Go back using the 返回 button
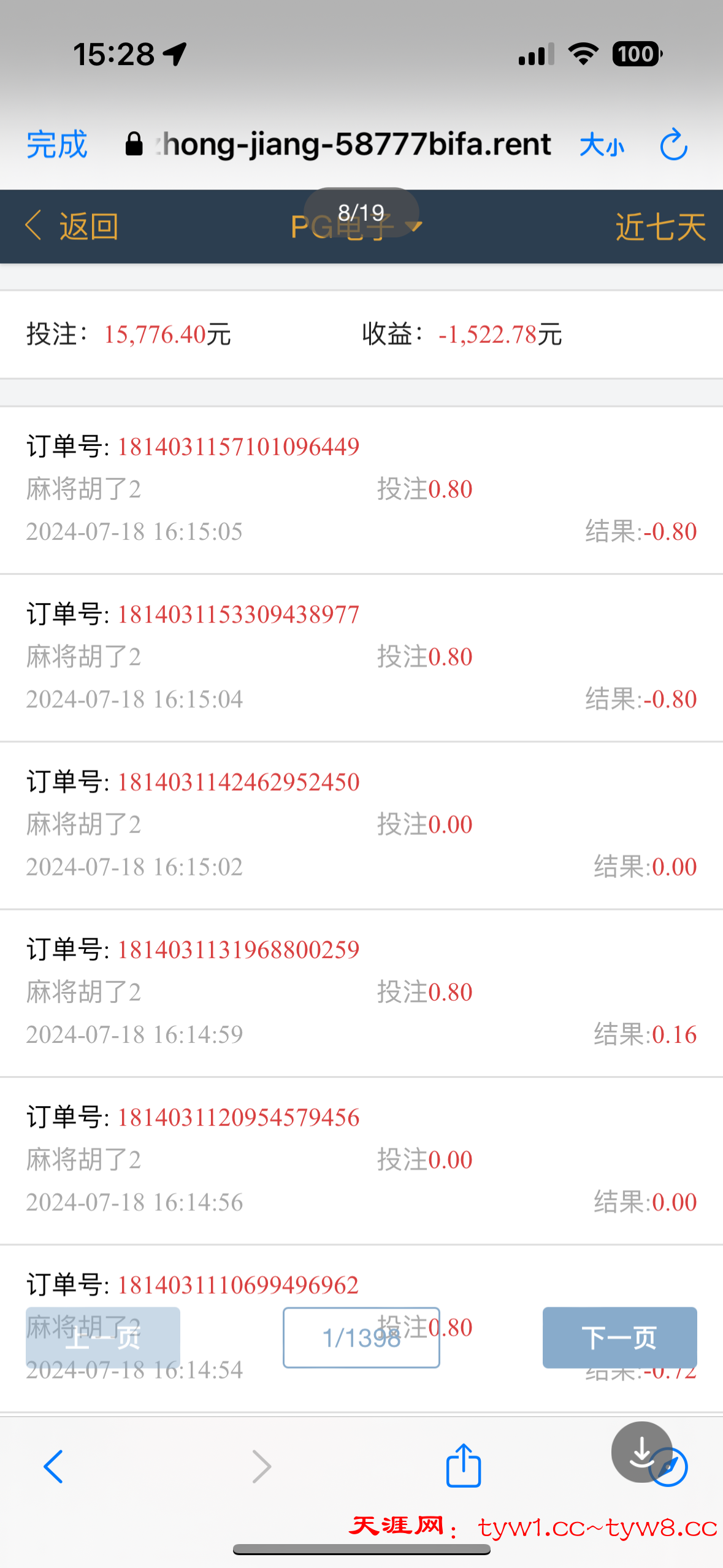The width and height of the screenshot is (723, 1568). pos(72,226)
